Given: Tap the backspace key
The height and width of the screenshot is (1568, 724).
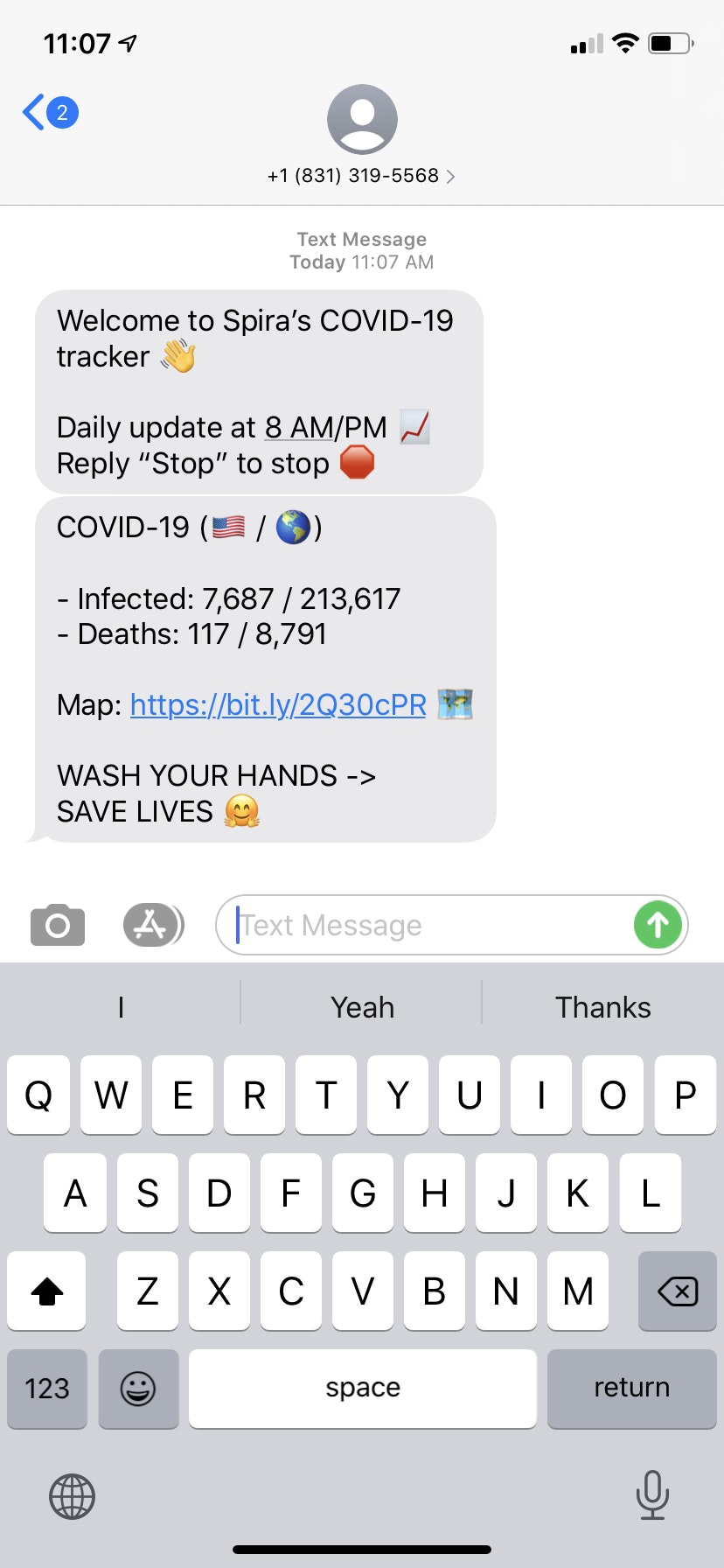Looking at the screenshot, I should click(x=677, y=1291).
